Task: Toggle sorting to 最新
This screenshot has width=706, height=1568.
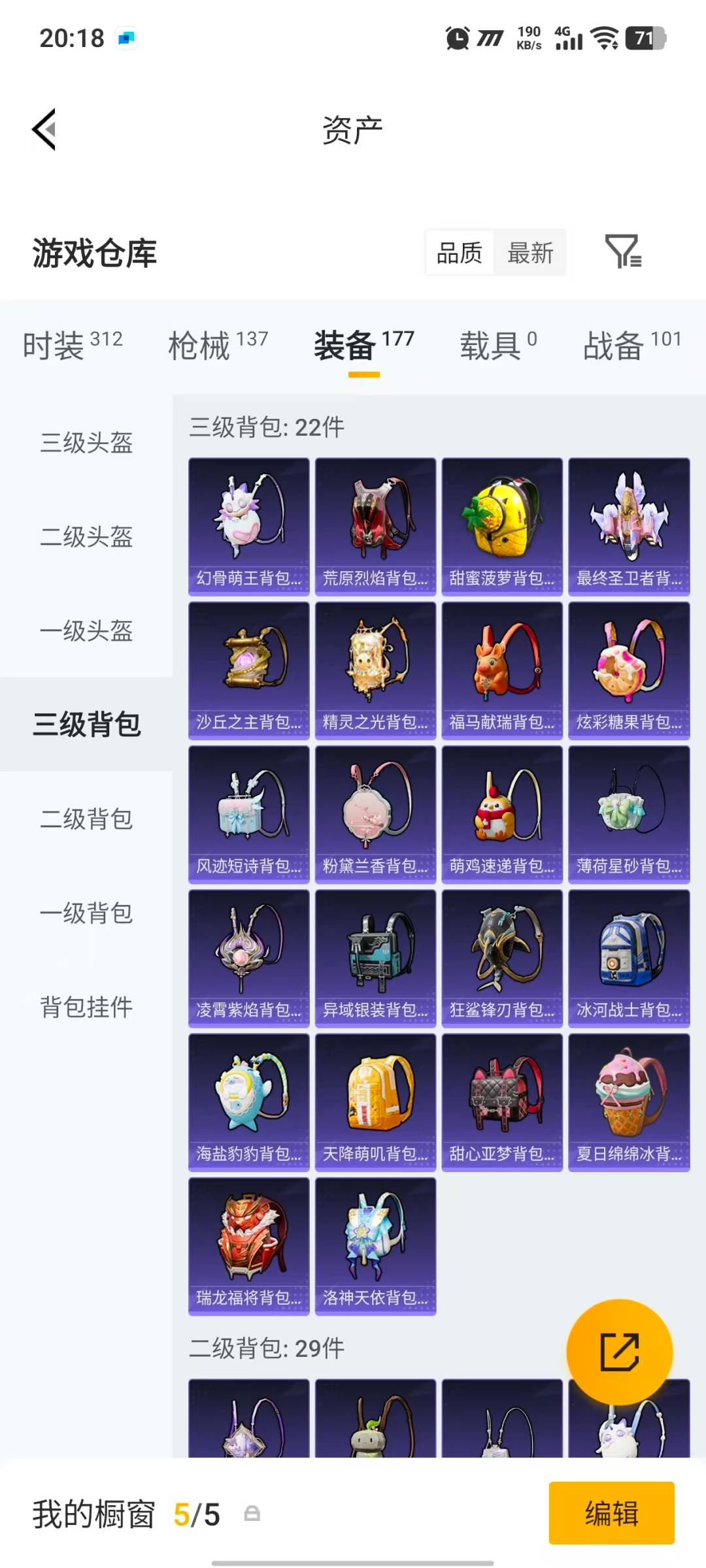Action: [x=531, y=253]
